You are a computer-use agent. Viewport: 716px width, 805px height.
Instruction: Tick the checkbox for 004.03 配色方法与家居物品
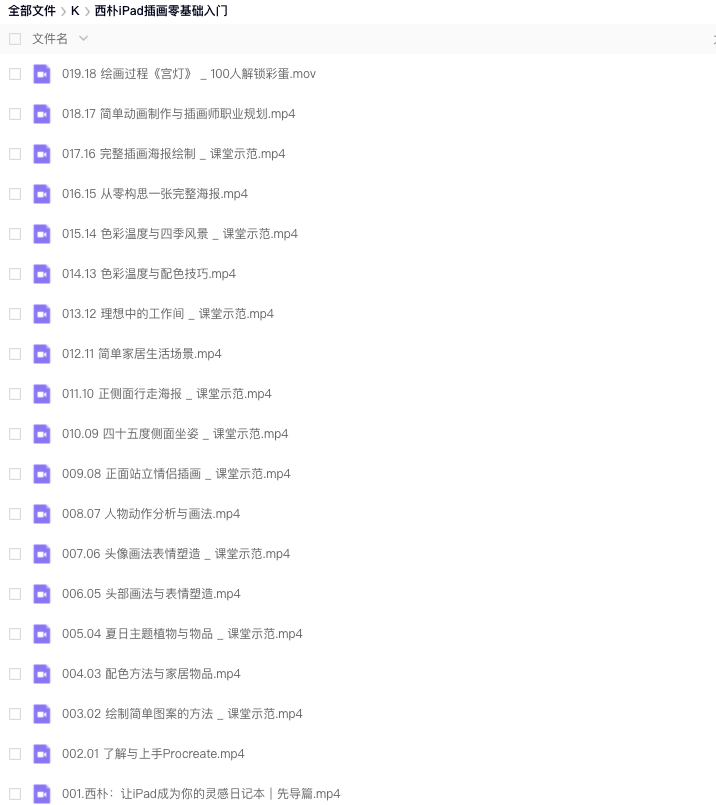tap(15, 674)
